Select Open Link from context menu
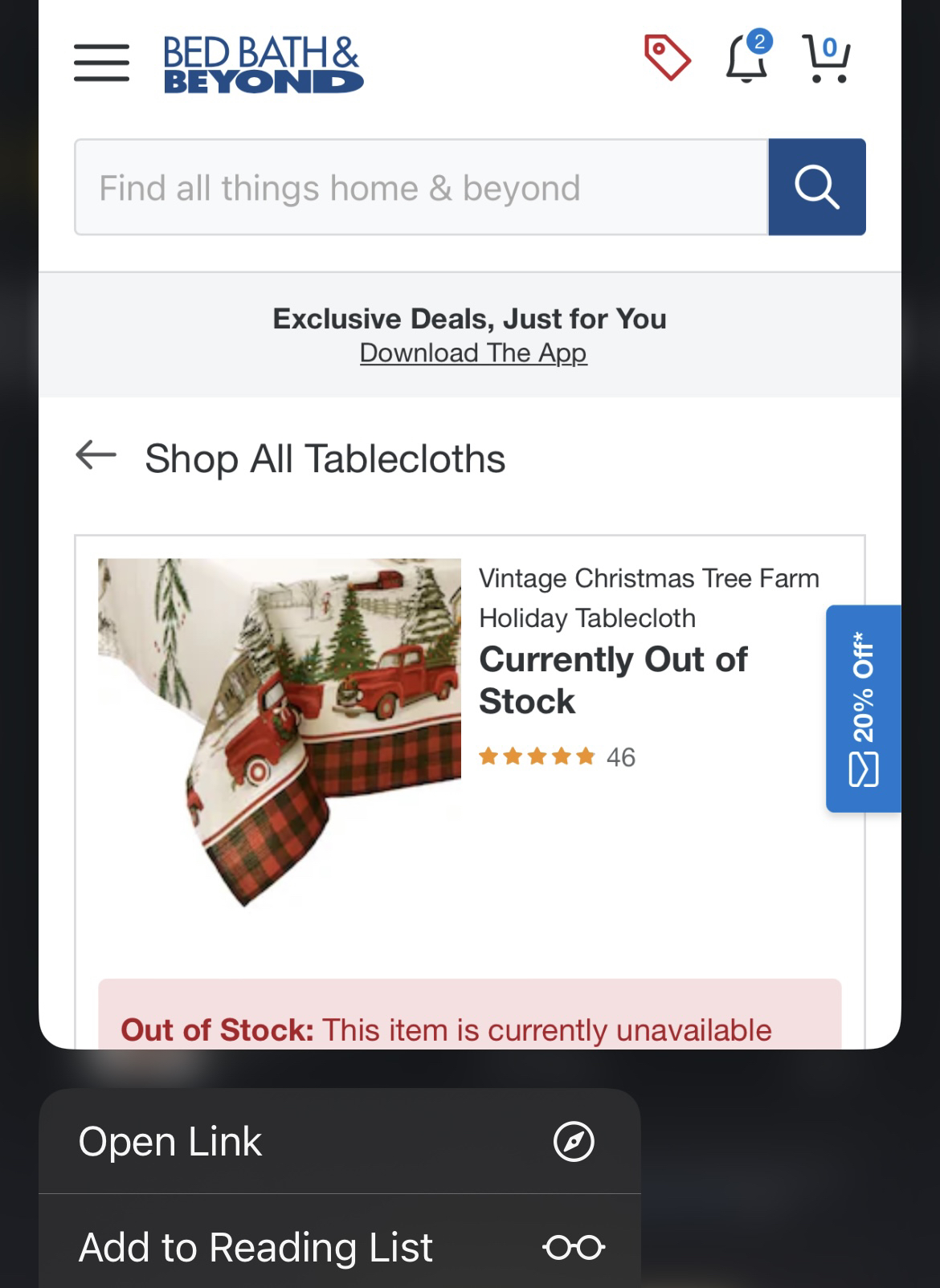The width and height of the screenshot is (940, 1288). [339, 1141]
